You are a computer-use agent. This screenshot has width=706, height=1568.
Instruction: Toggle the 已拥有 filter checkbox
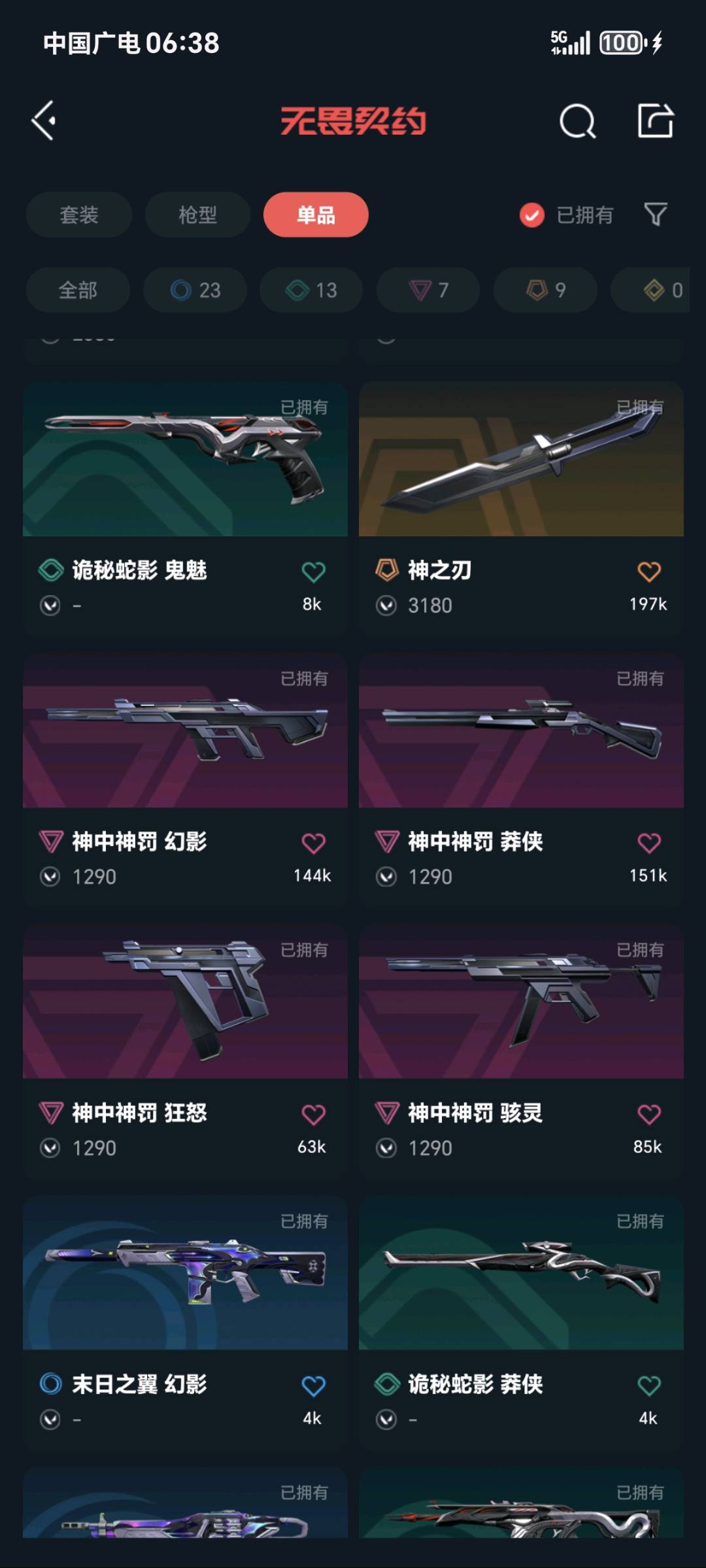[532, 214]
